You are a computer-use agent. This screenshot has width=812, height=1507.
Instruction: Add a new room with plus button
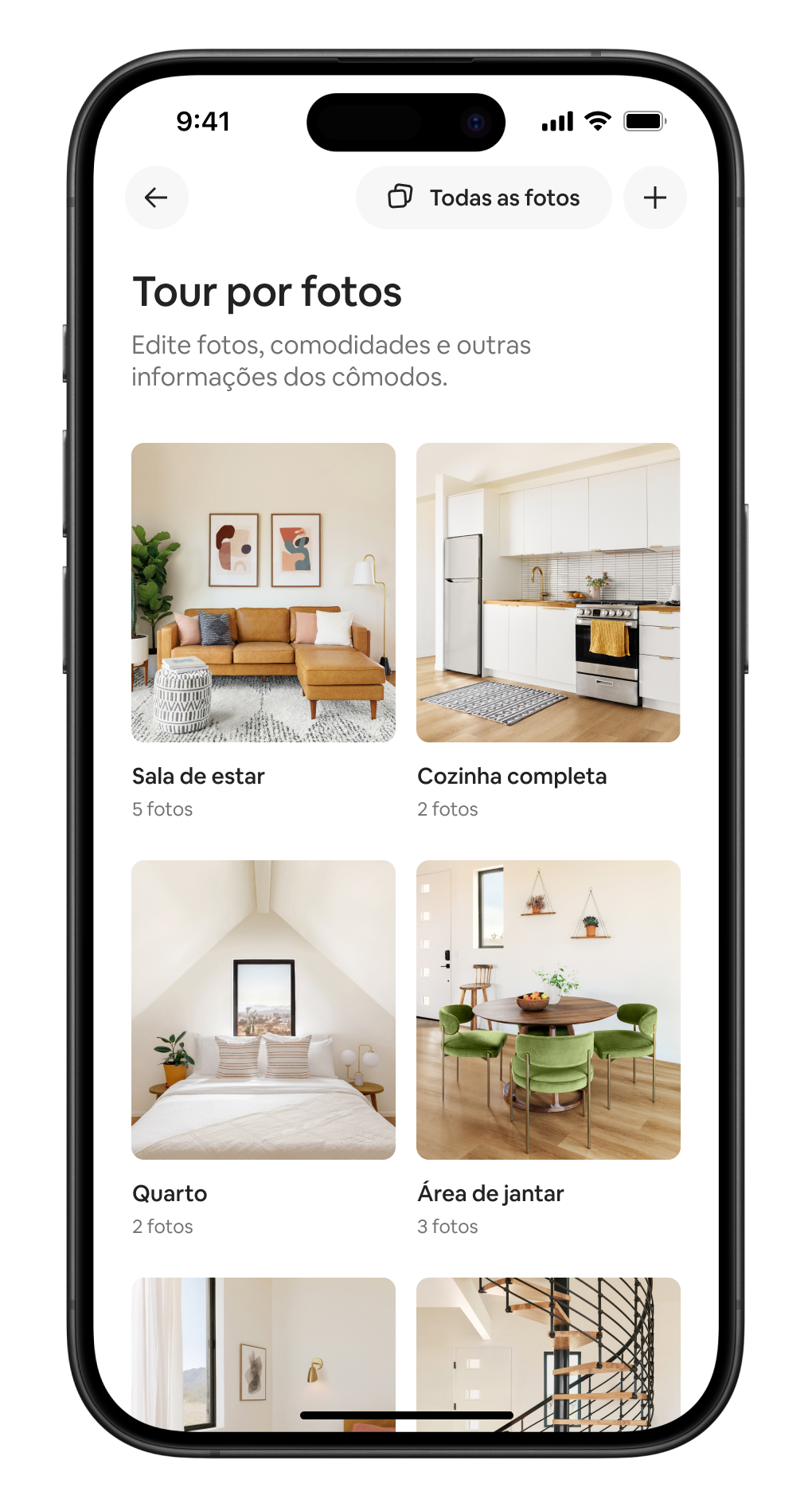pyautogui.click(x=654, y=198)
